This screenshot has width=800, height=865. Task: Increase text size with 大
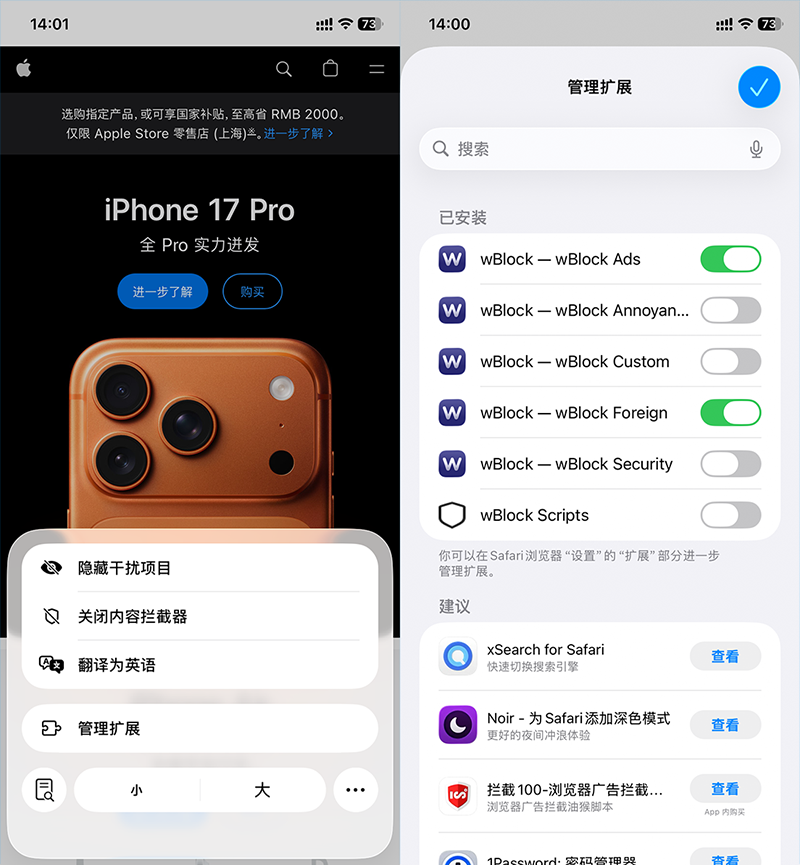pos(262,790)
